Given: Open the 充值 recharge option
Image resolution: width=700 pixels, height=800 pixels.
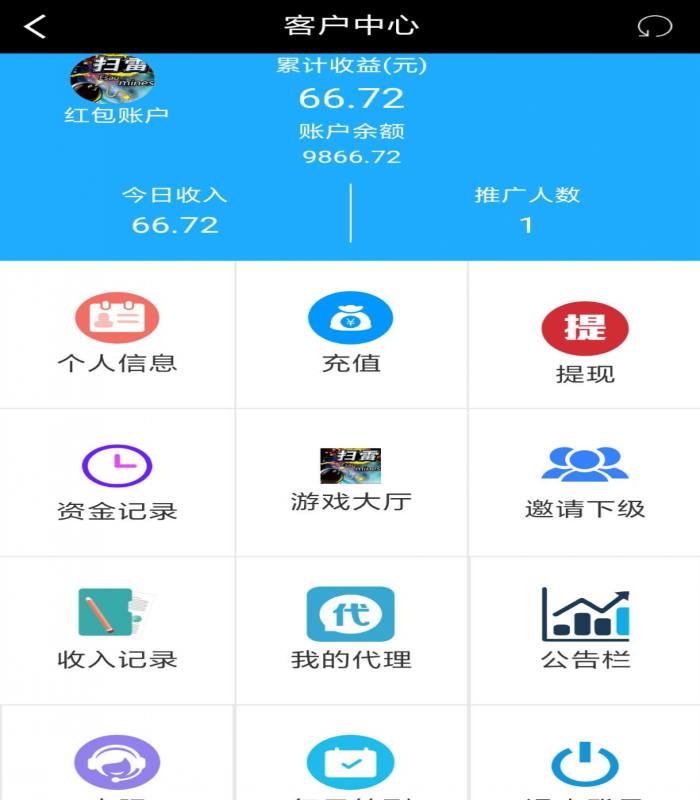Looking at the screenshot, I should click(x=351, y=335).
